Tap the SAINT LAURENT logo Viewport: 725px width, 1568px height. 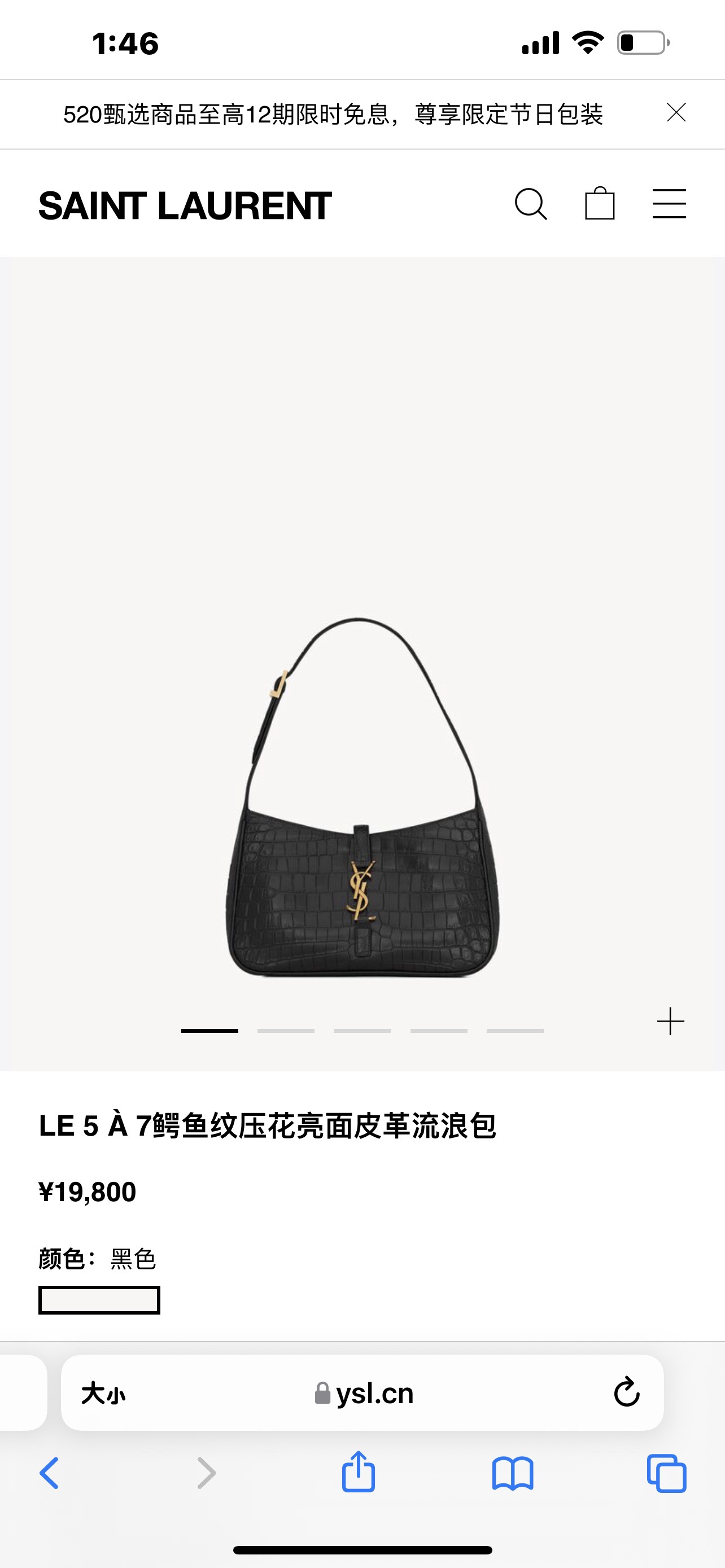[185, 205]
